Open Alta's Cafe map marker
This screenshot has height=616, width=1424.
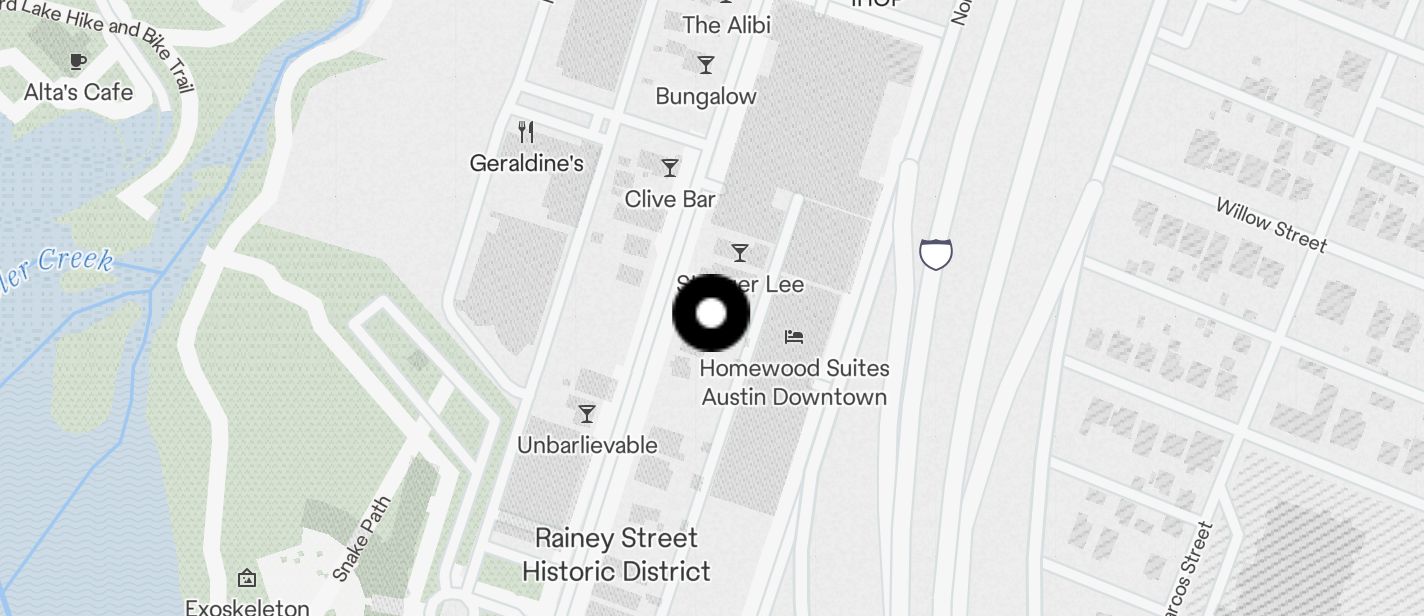(x=78, y=62)
